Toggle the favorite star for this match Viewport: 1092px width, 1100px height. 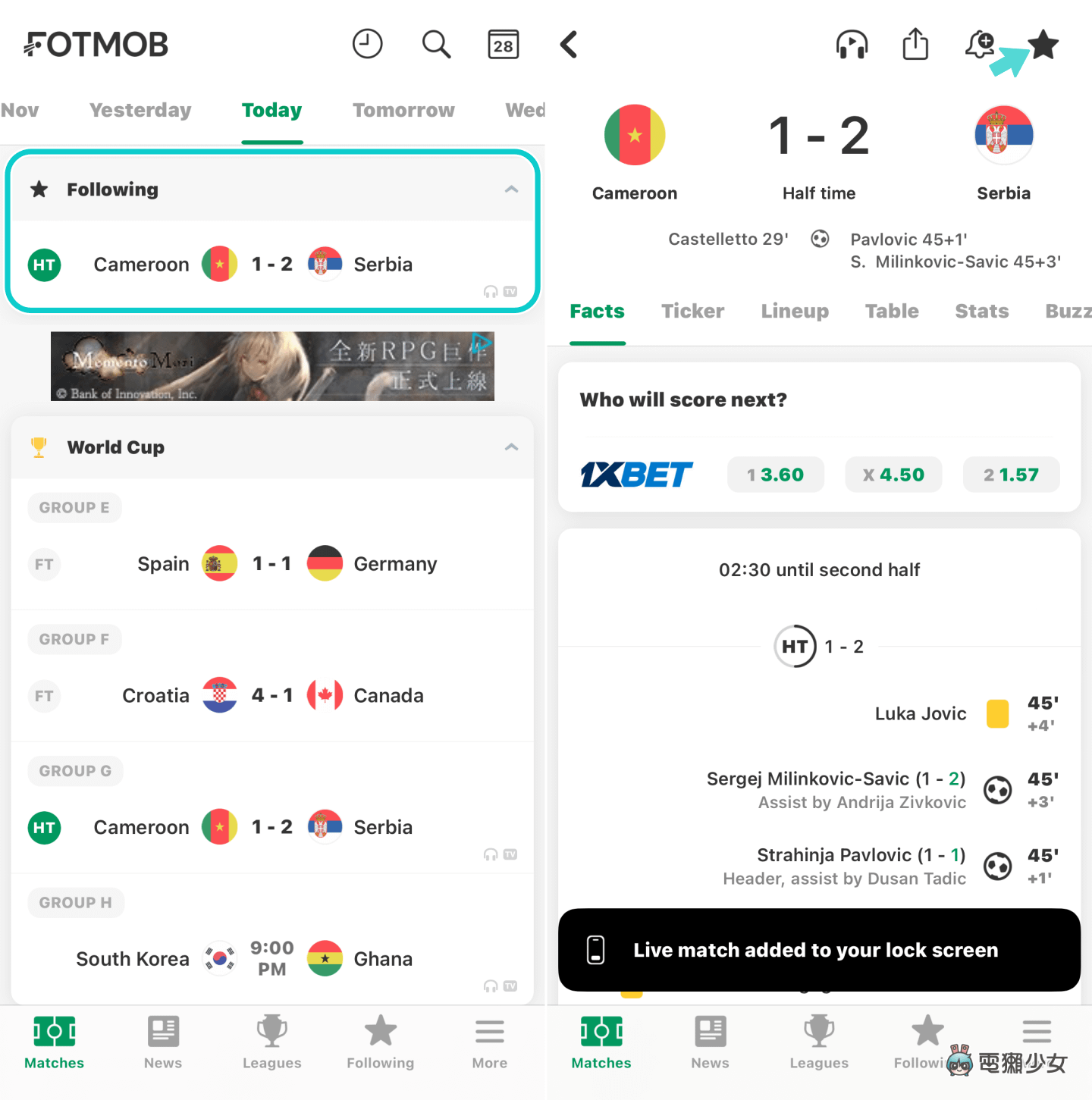coord(1044,45)
